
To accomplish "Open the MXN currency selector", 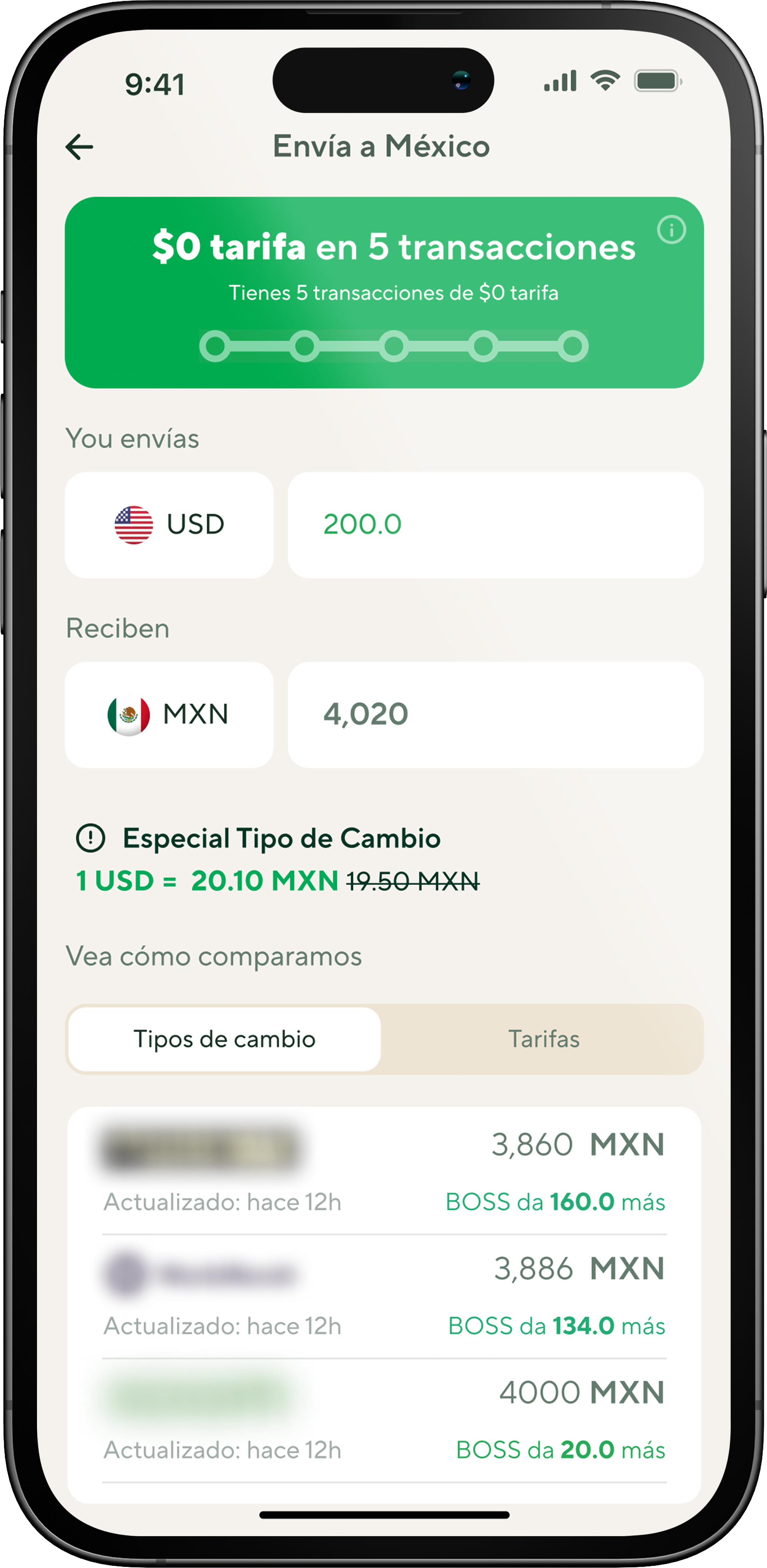I will coord(169,714).
